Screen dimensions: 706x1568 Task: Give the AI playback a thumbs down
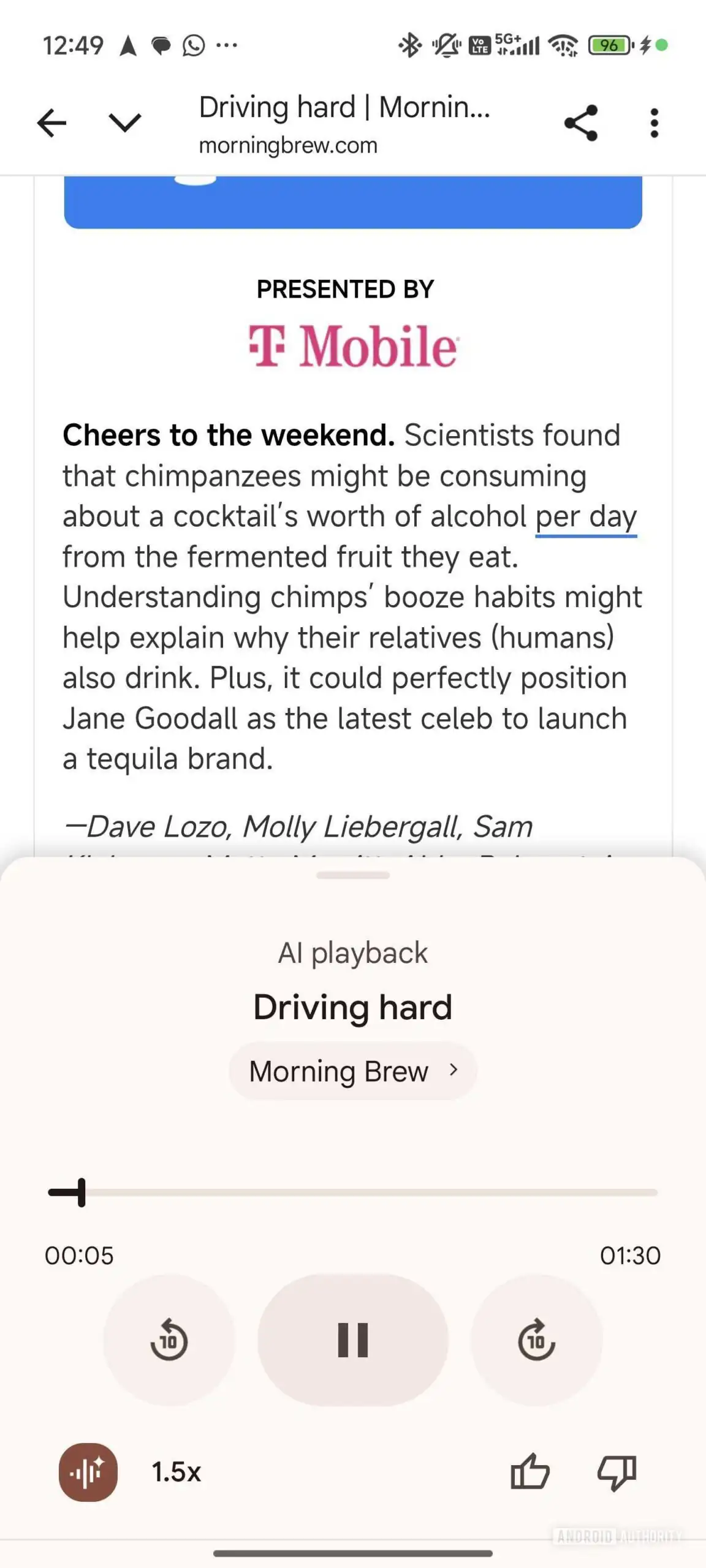pyautogui.click(x=617, y=1472)
